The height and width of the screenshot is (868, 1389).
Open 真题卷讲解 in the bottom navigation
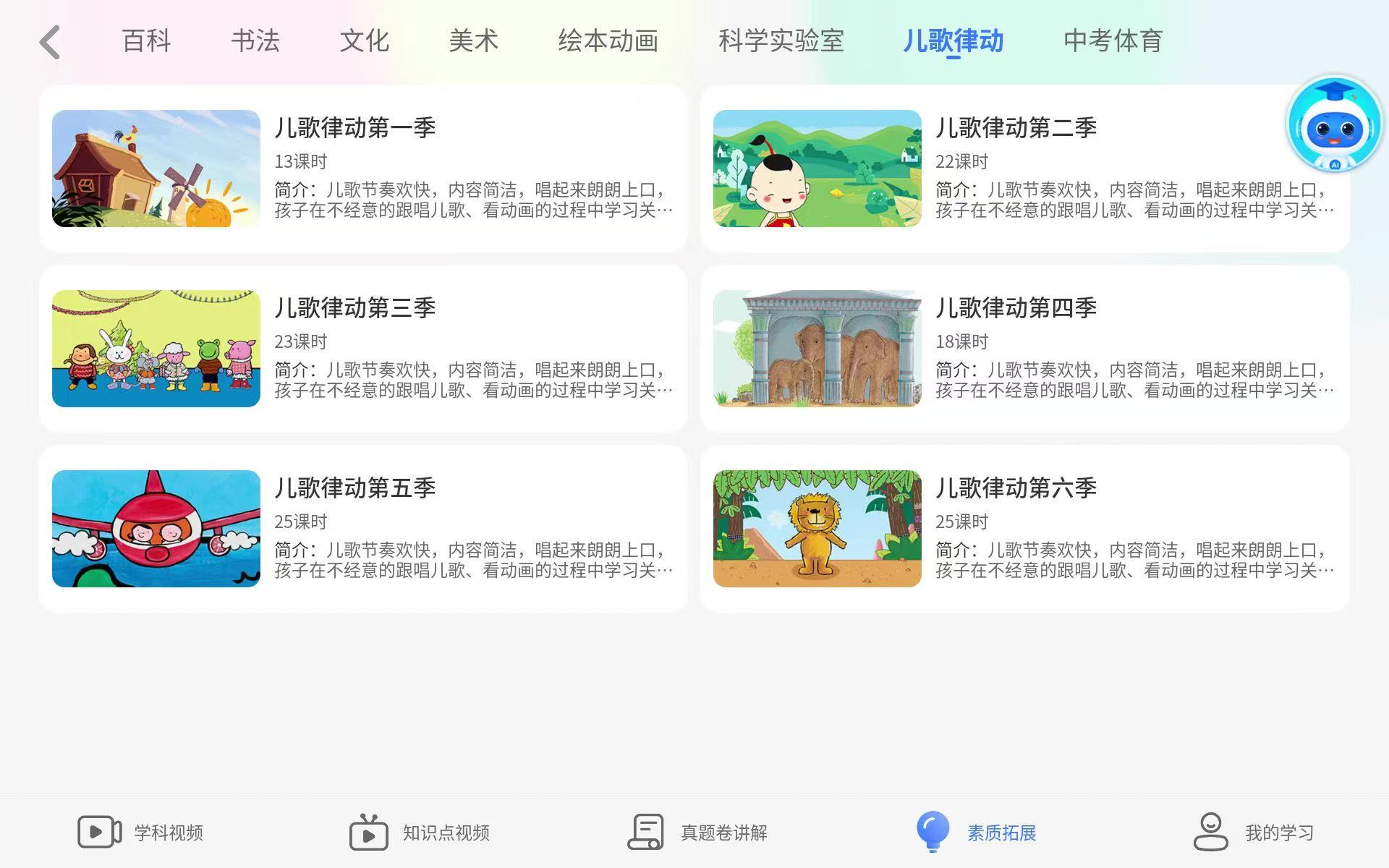coord(697,833)
